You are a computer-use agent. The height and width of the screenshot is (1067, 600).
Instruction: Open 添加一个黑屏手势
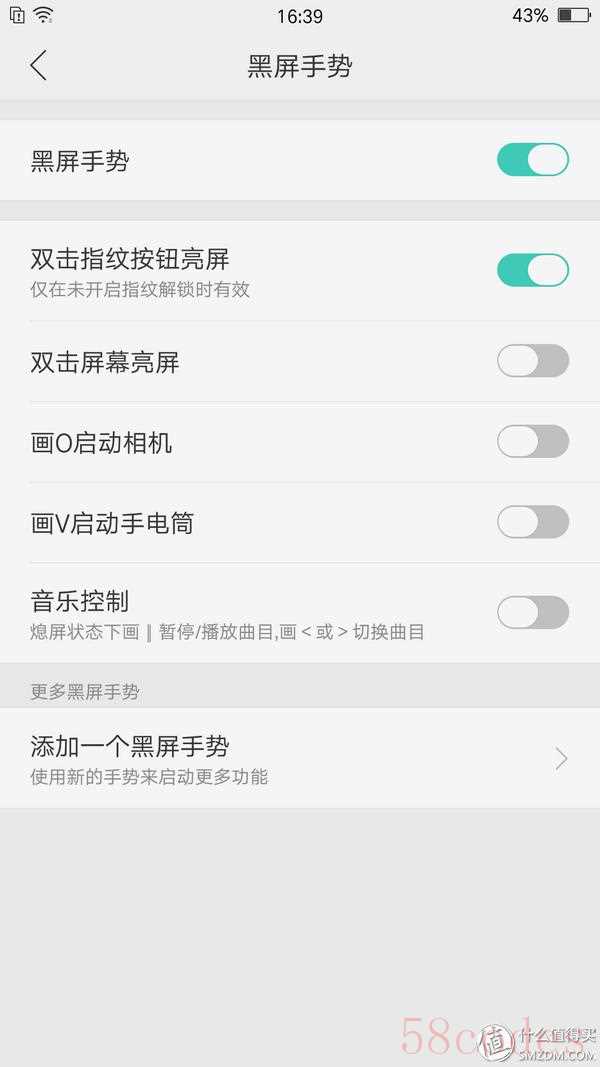click(300, 758)
